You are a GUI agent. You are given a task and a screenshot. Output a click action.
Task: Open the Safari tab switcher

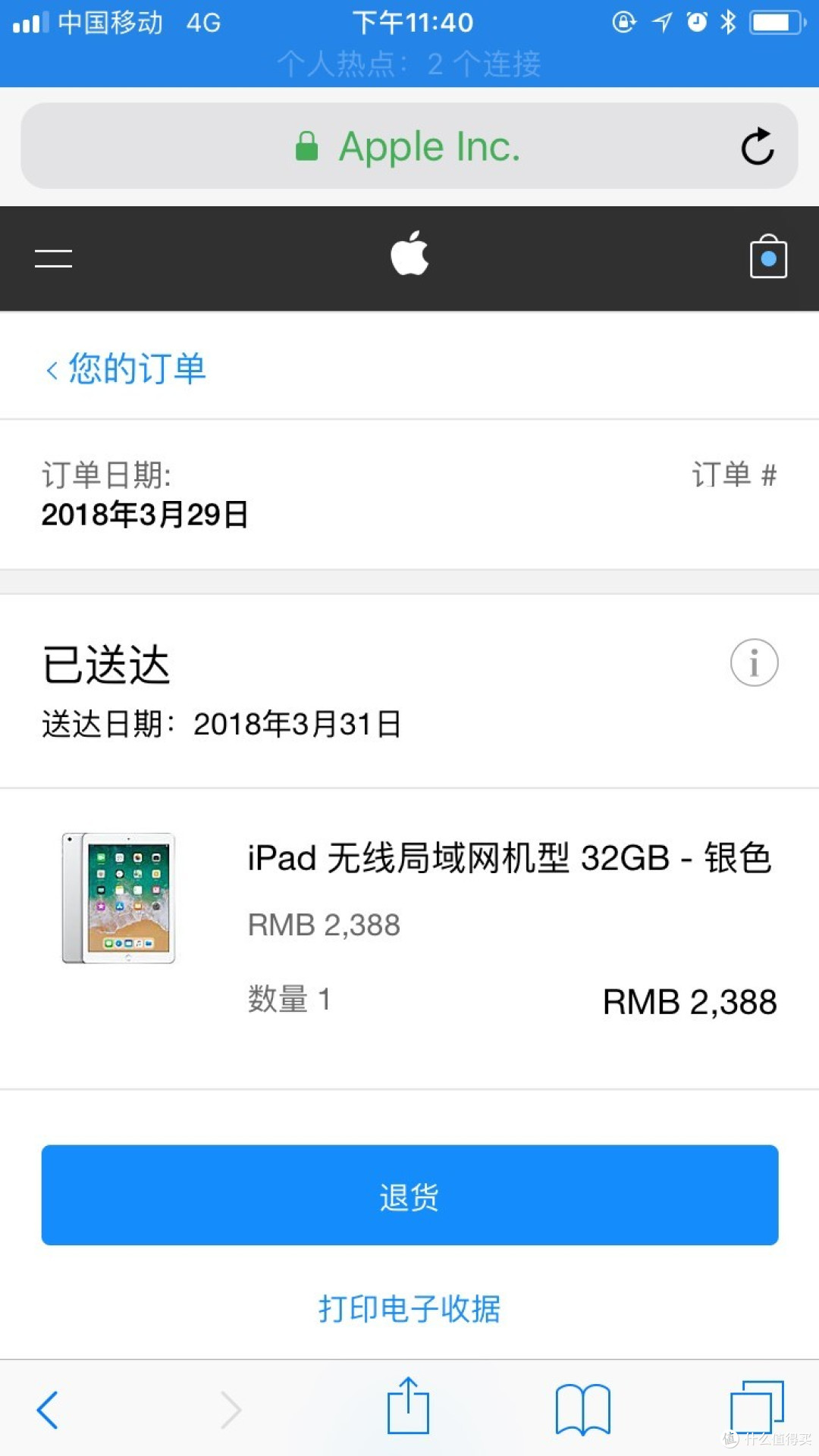pos(758,1406)
